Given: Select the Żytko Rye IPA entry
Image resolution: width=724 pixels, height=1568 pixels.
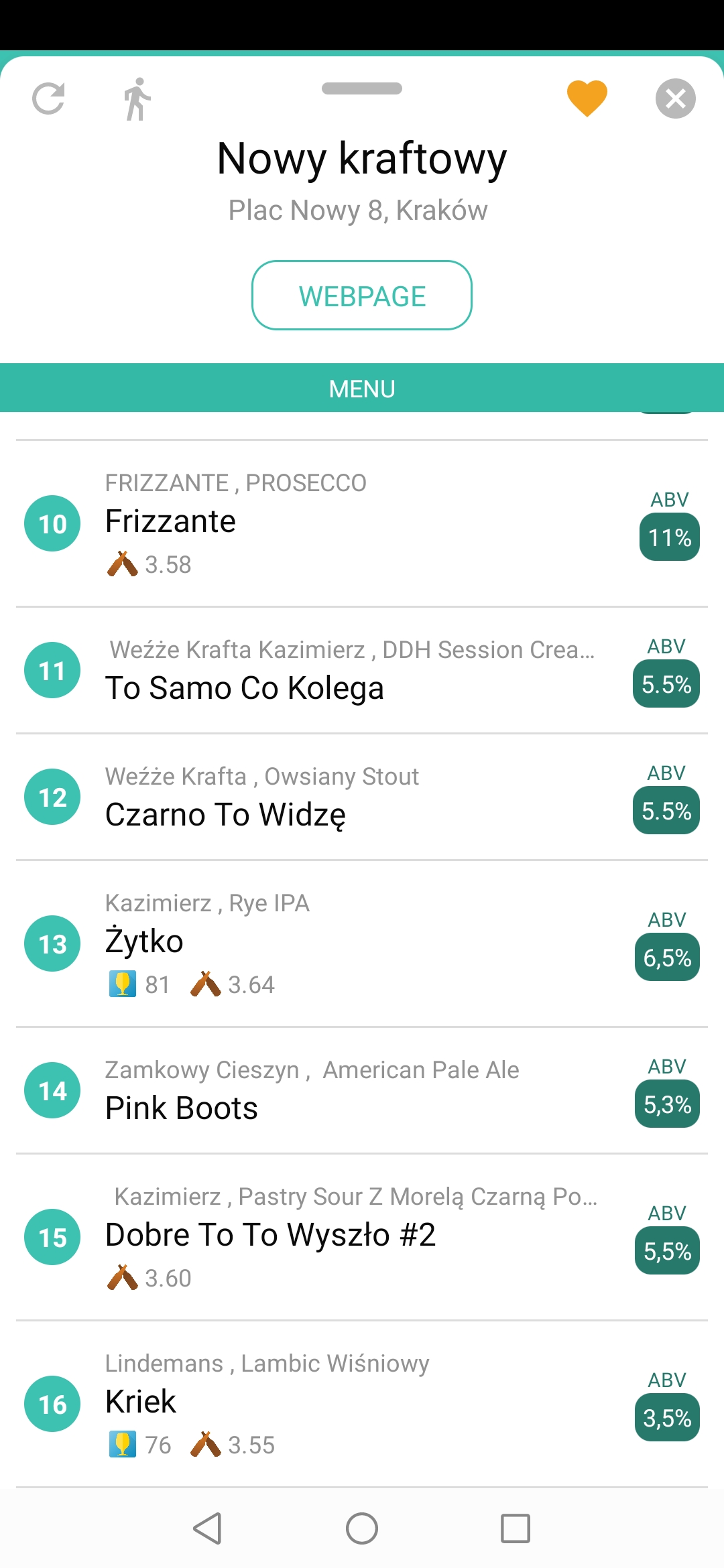Looking at the screenshot, I should tap(362, 944).
